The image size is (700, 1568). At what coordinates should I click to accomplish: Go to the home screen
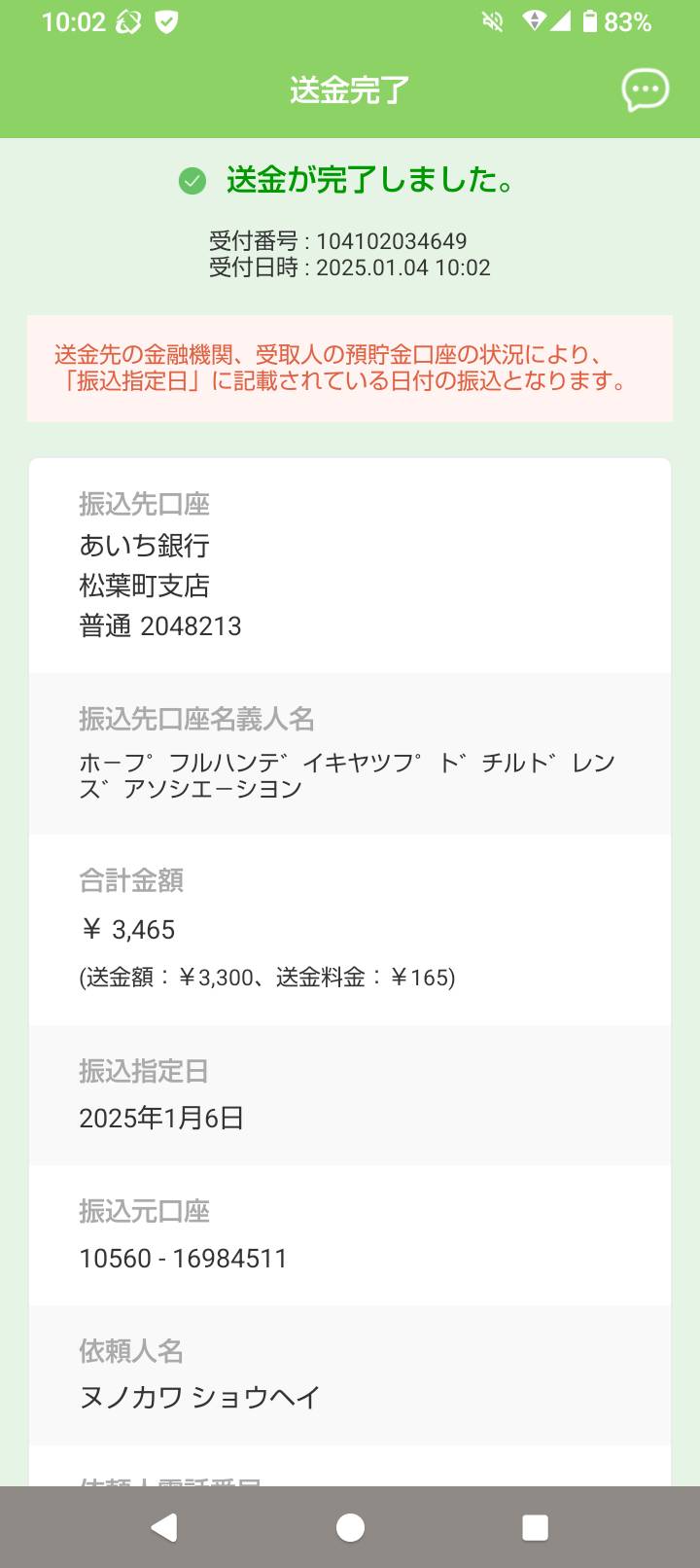point(350,1527)
